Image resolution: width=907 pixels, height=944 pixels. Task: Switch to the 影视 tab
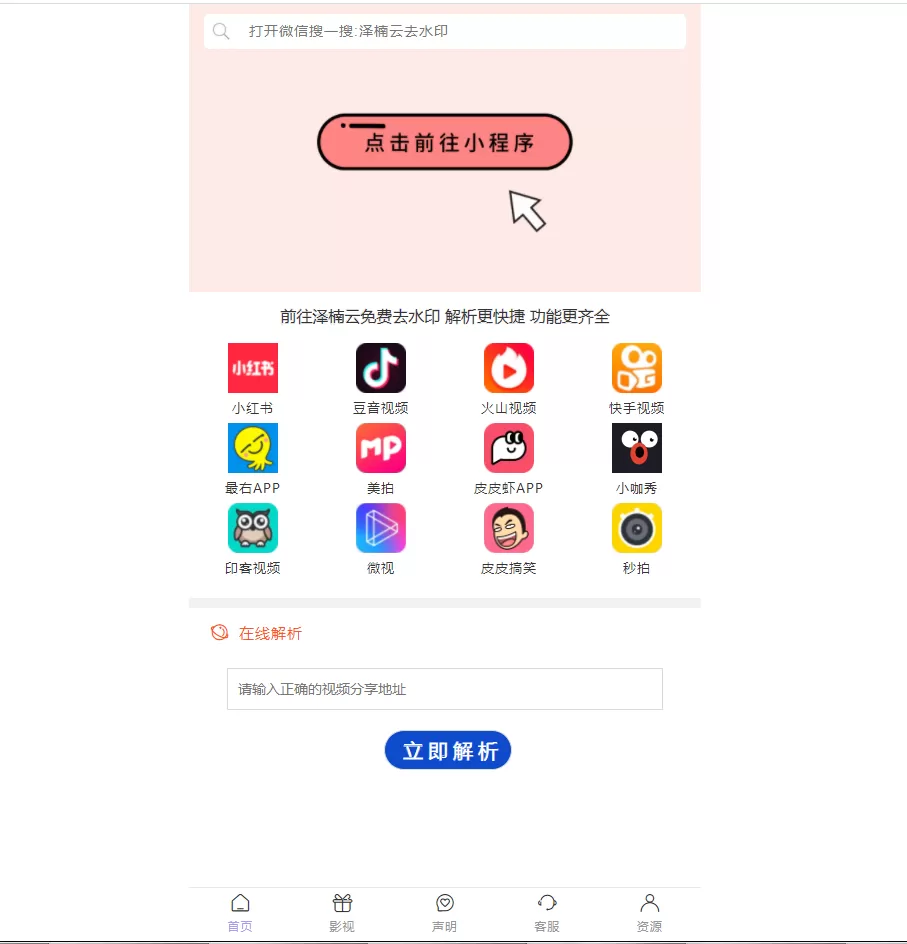click(x=342, y=912)
